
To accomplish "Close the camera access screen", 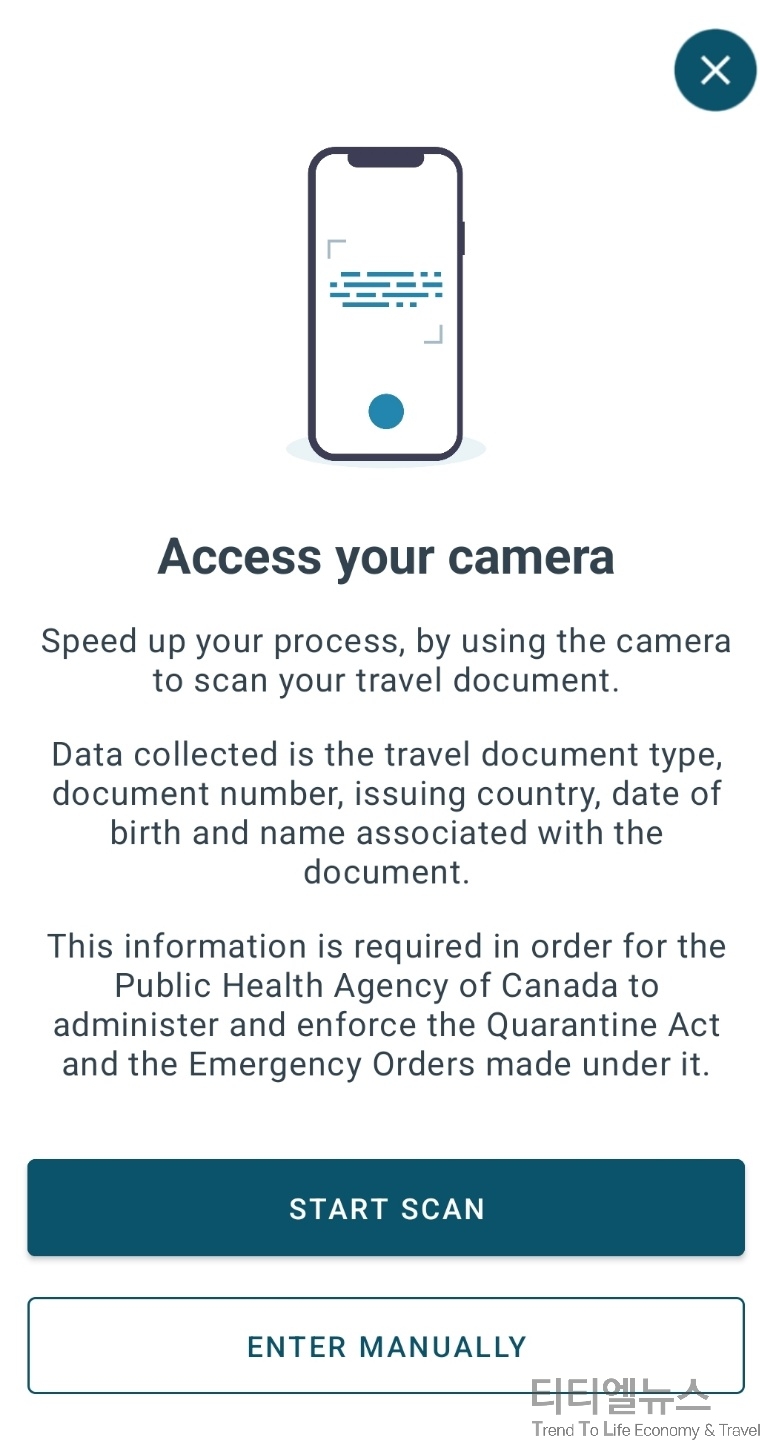I will click(715, 70).
